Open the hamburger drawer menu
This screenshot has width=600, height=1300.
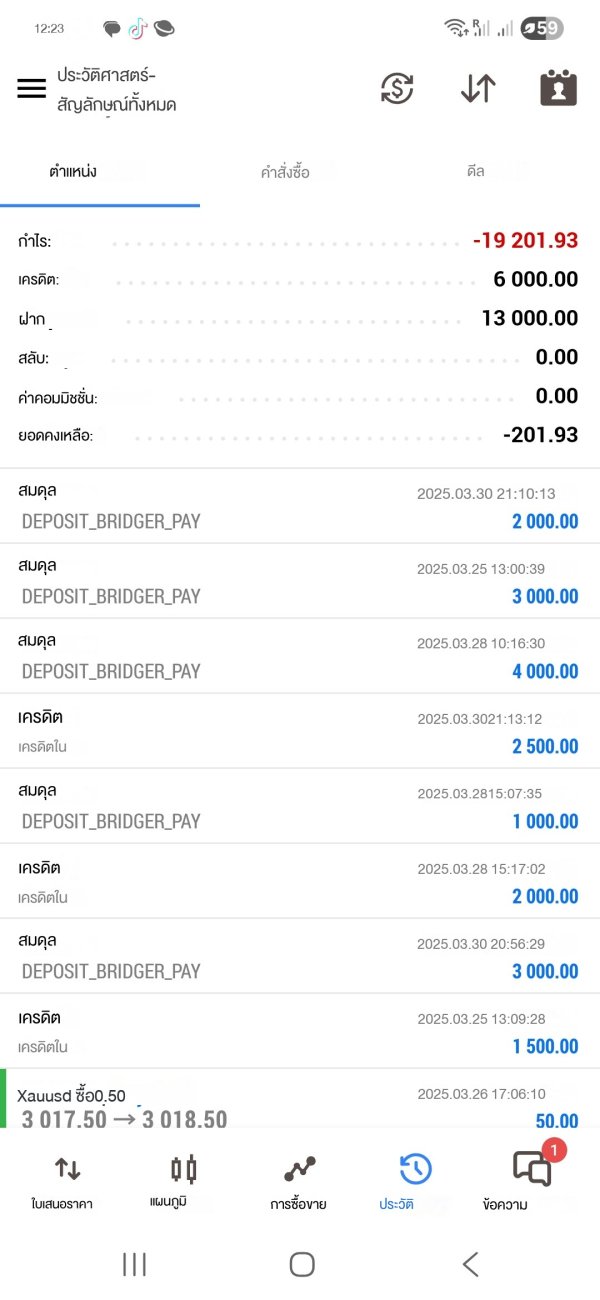coord(32,88)
